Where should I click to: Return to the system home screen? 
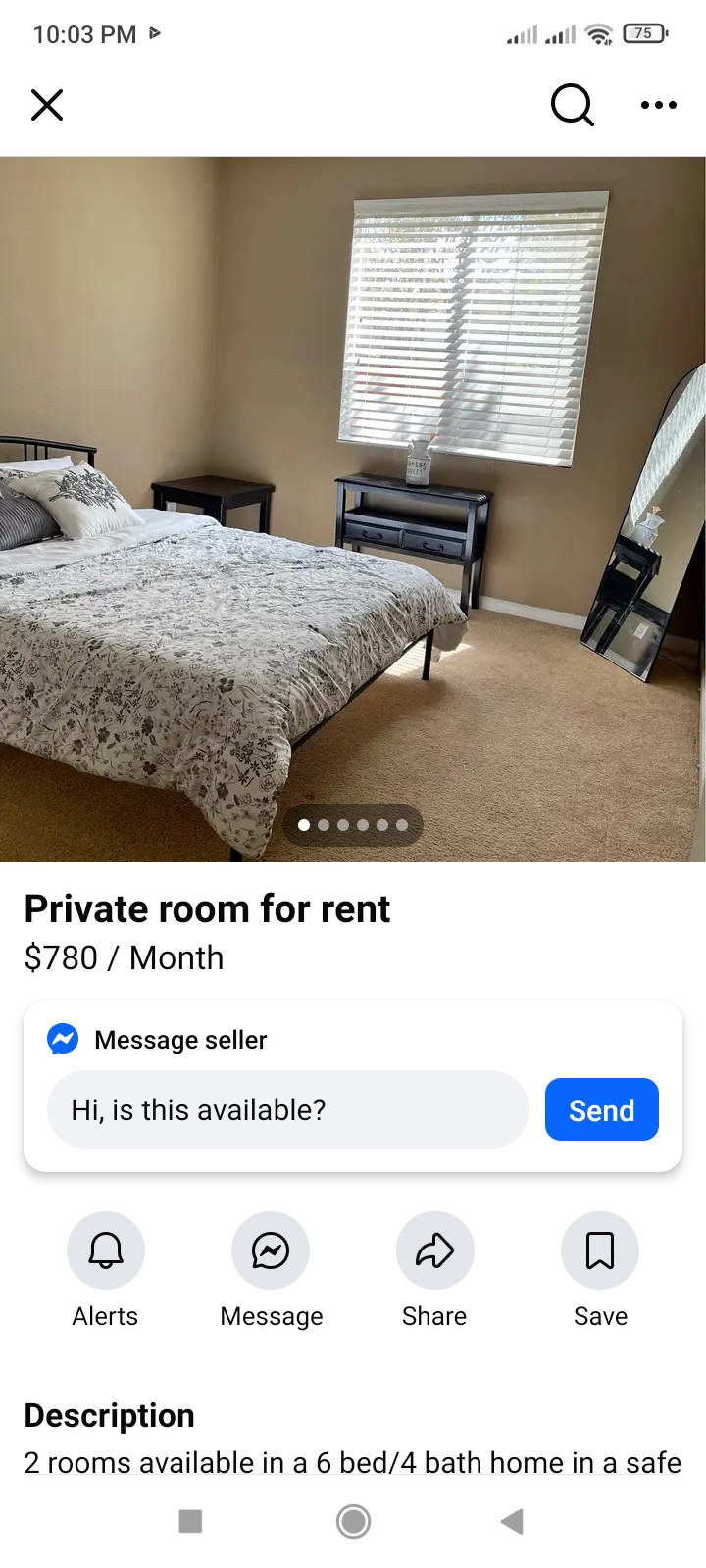(353, 1521)
